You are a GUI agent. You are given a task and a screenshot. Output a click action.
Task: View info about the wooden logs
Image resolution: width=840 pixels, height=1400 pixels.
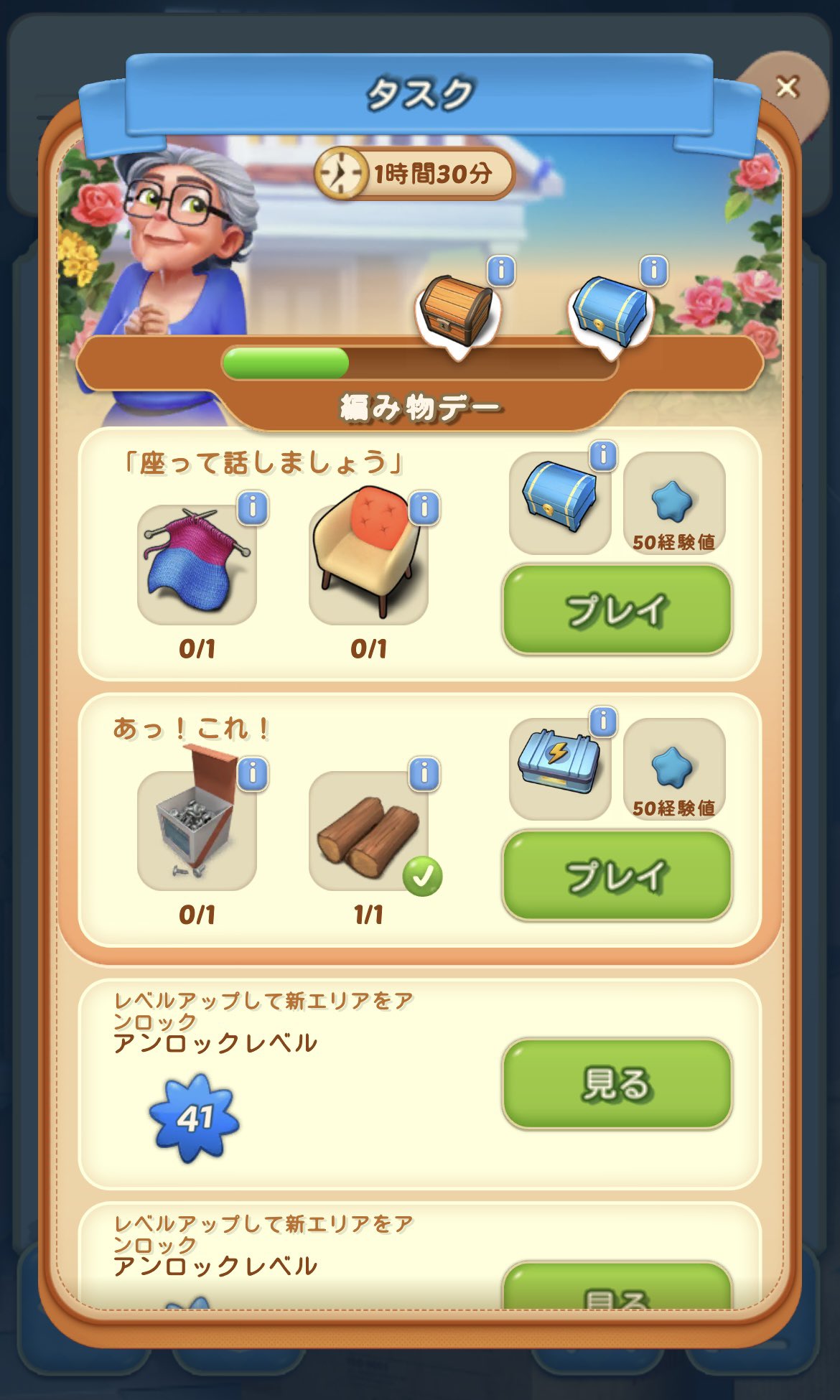[424, 774]
